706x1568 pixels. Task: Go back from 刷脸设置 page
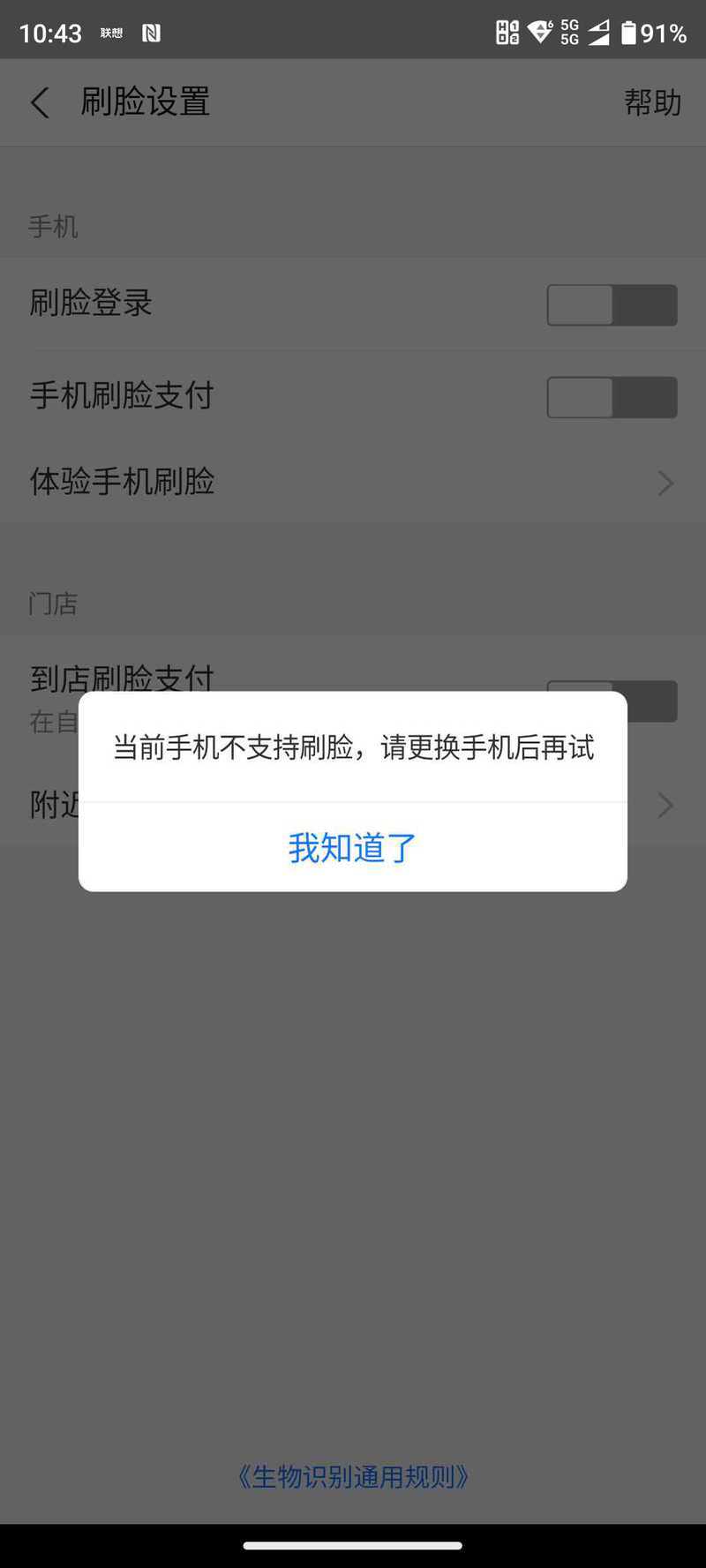(40, 102)
